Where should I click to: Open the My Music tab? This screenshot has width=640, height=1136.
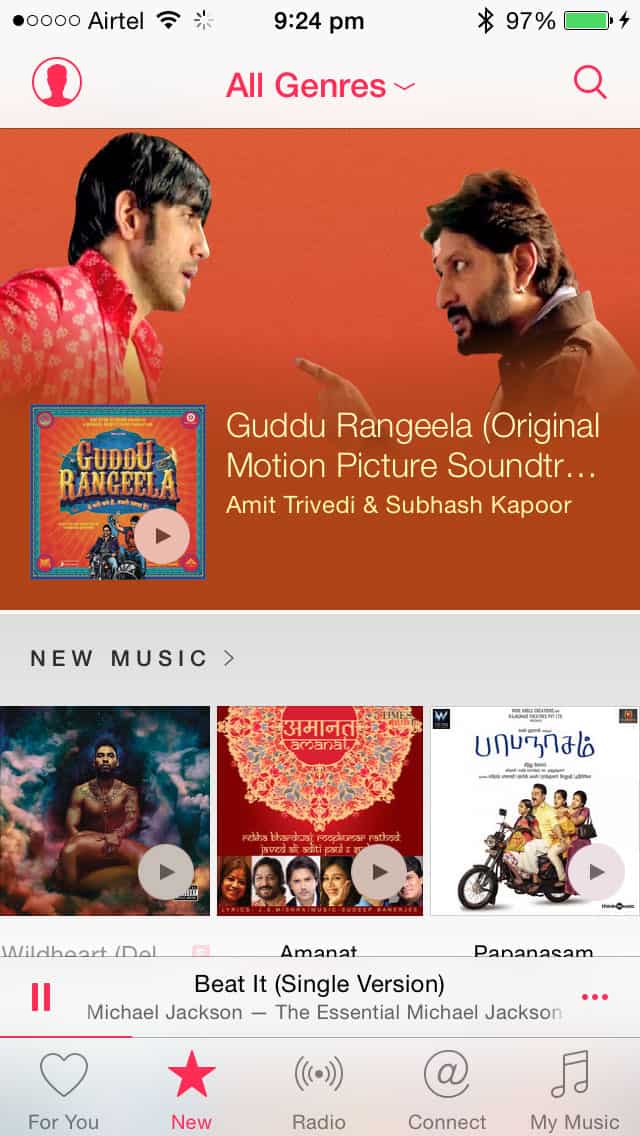coord(575,1090)
